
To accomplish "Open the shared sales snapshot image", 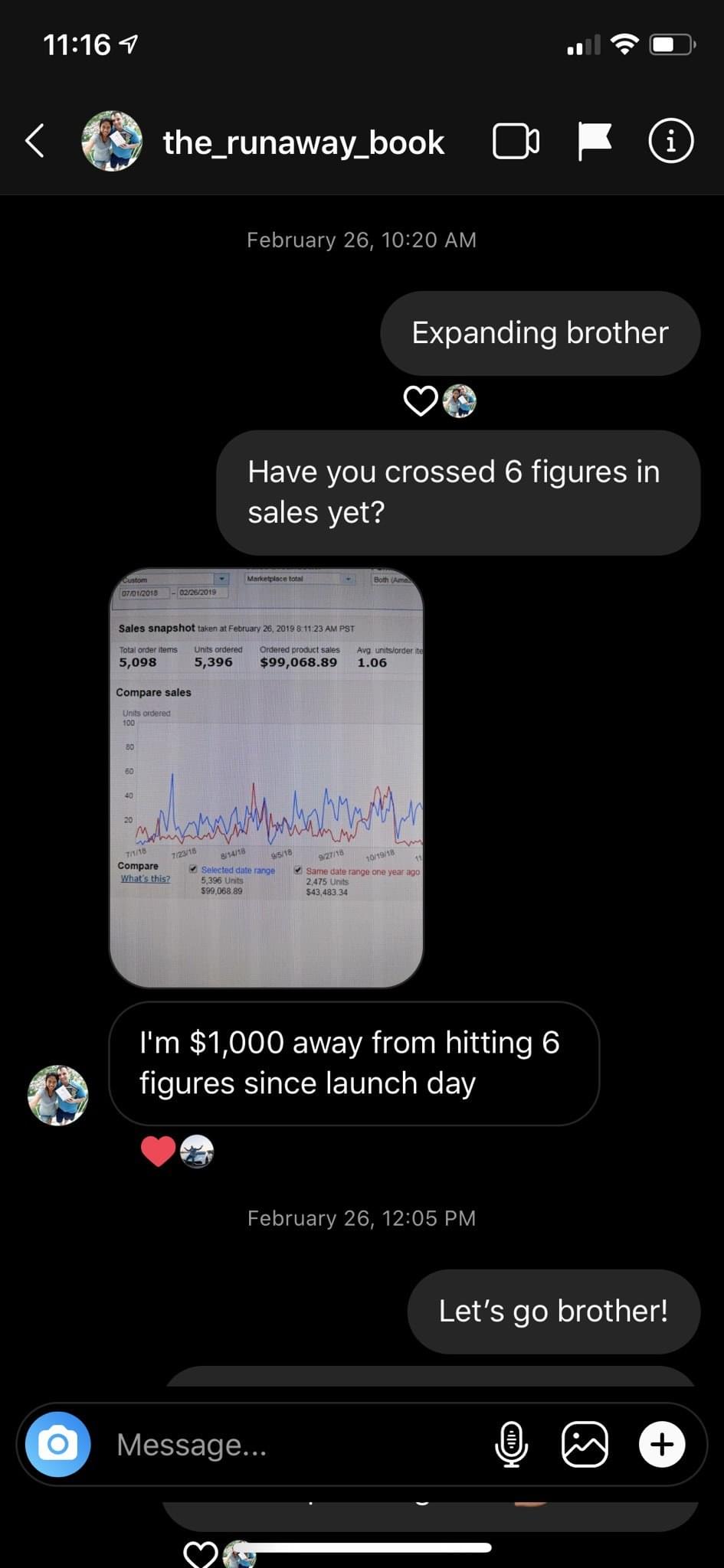I will pyautogui.click(x=267, y=777).
